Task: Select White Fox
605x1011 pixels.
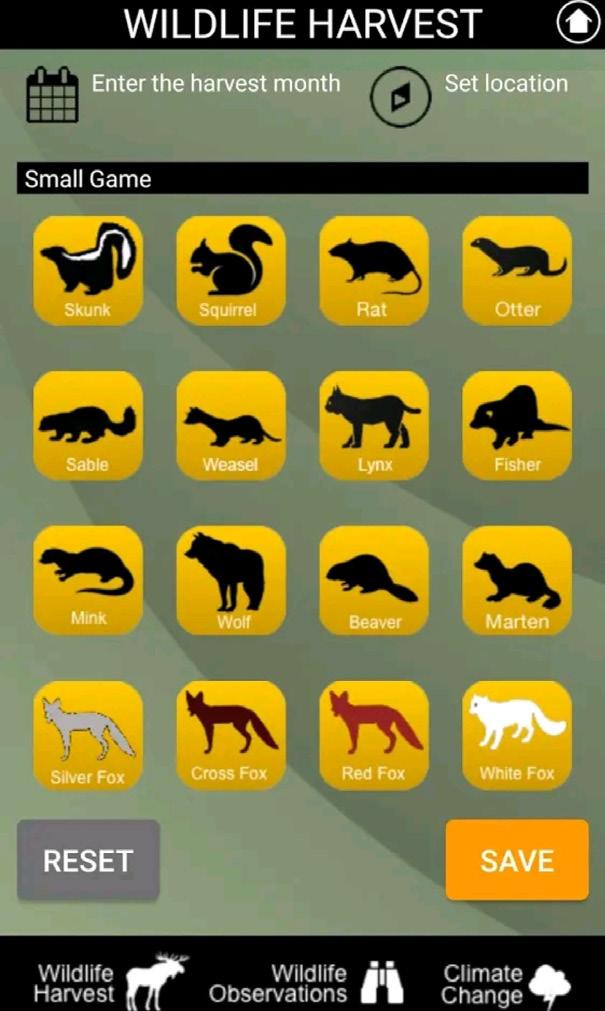Action: tap(517, 735)
